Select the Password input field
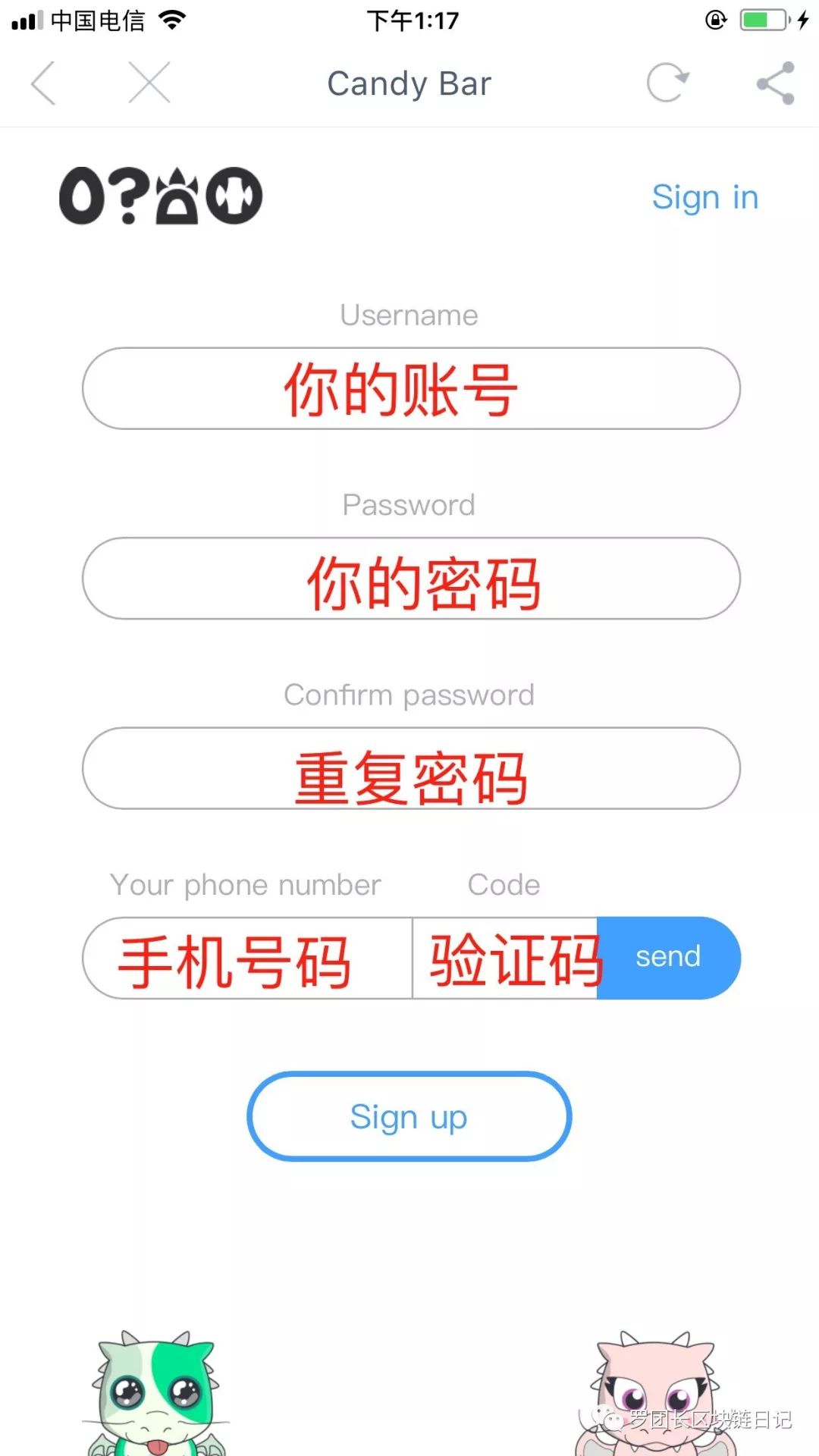Screen dimensions: 819x1456 409,578
